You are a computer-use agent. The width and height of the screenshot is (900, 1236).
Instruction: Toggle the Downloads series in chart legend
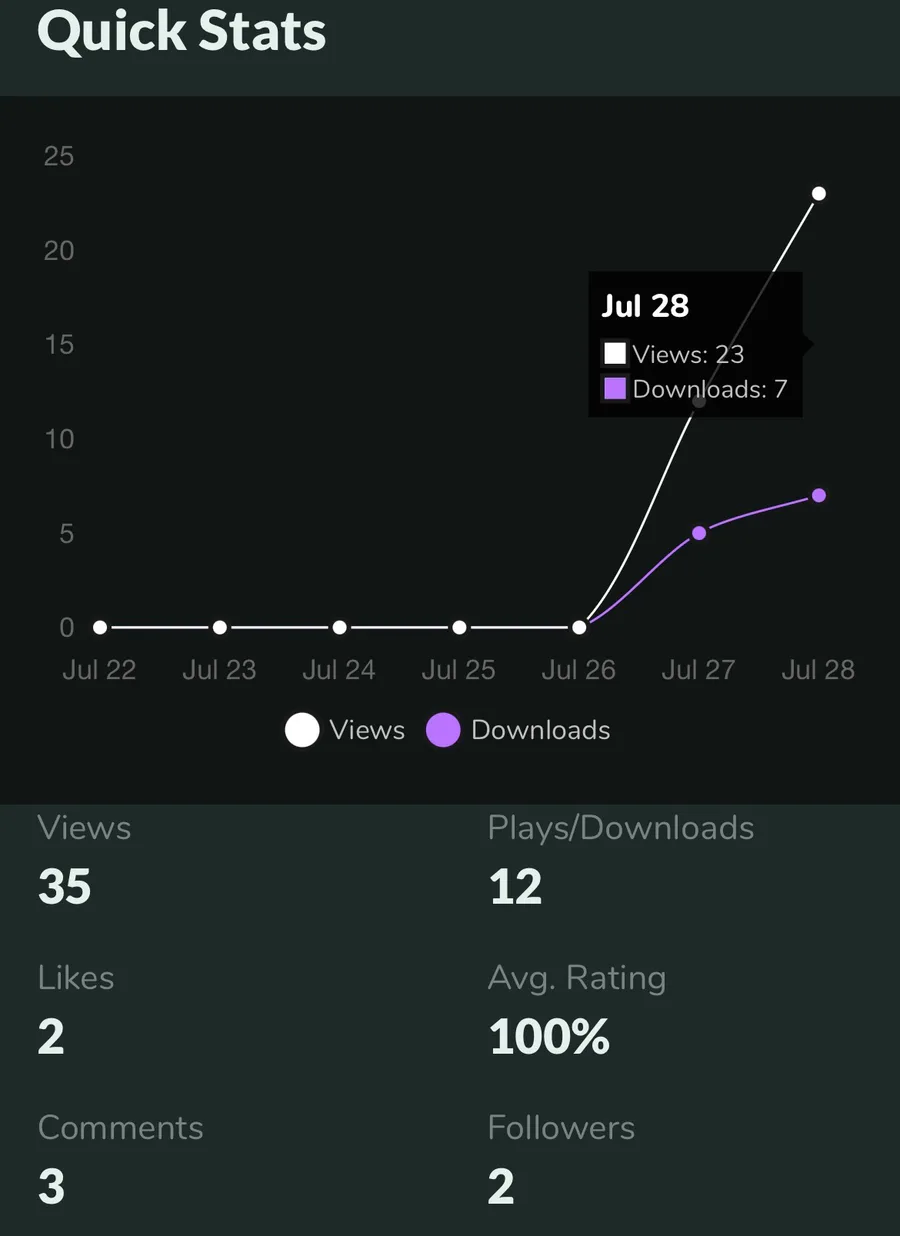click(x=518, y=730)
